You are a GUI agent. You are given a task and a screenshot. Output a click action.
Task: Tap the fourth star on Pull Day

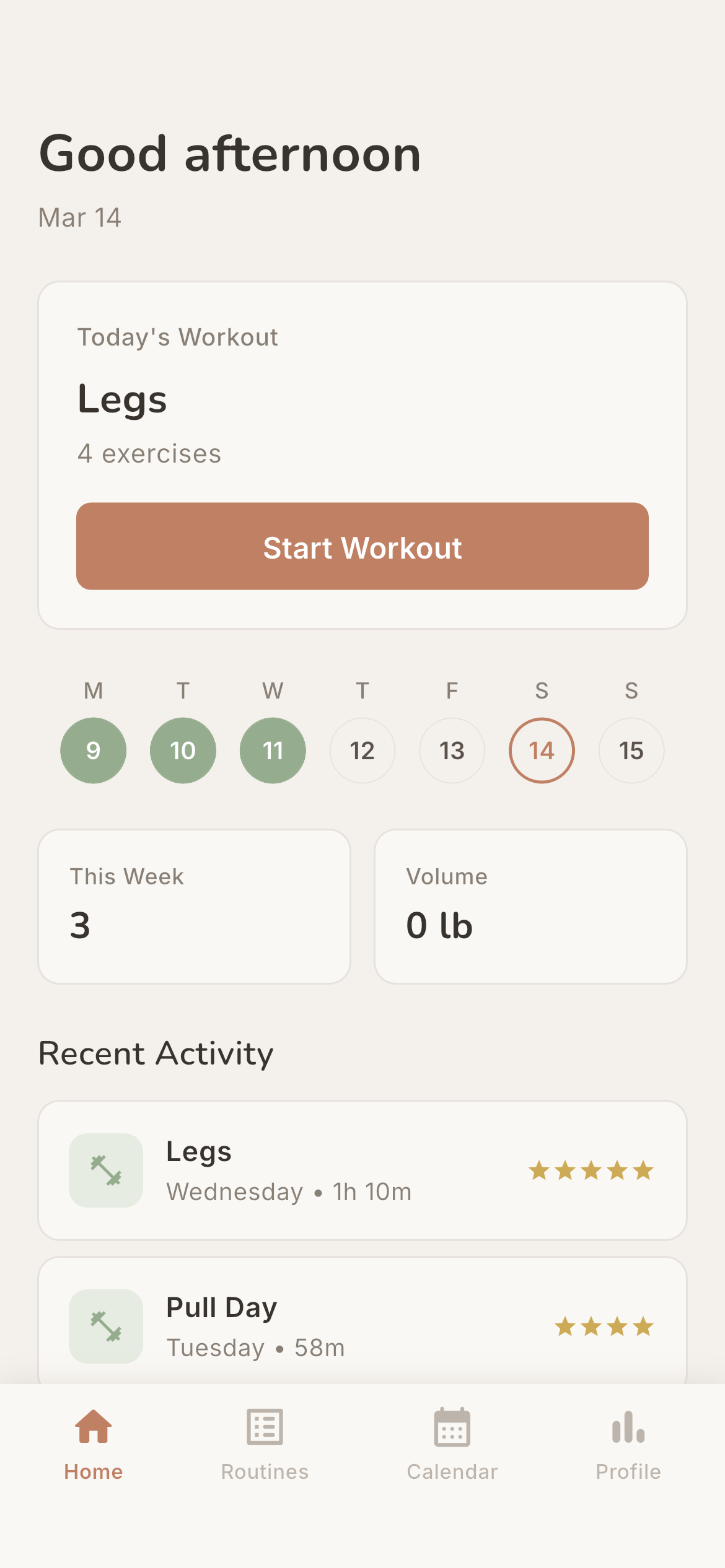pos(644,1327)
